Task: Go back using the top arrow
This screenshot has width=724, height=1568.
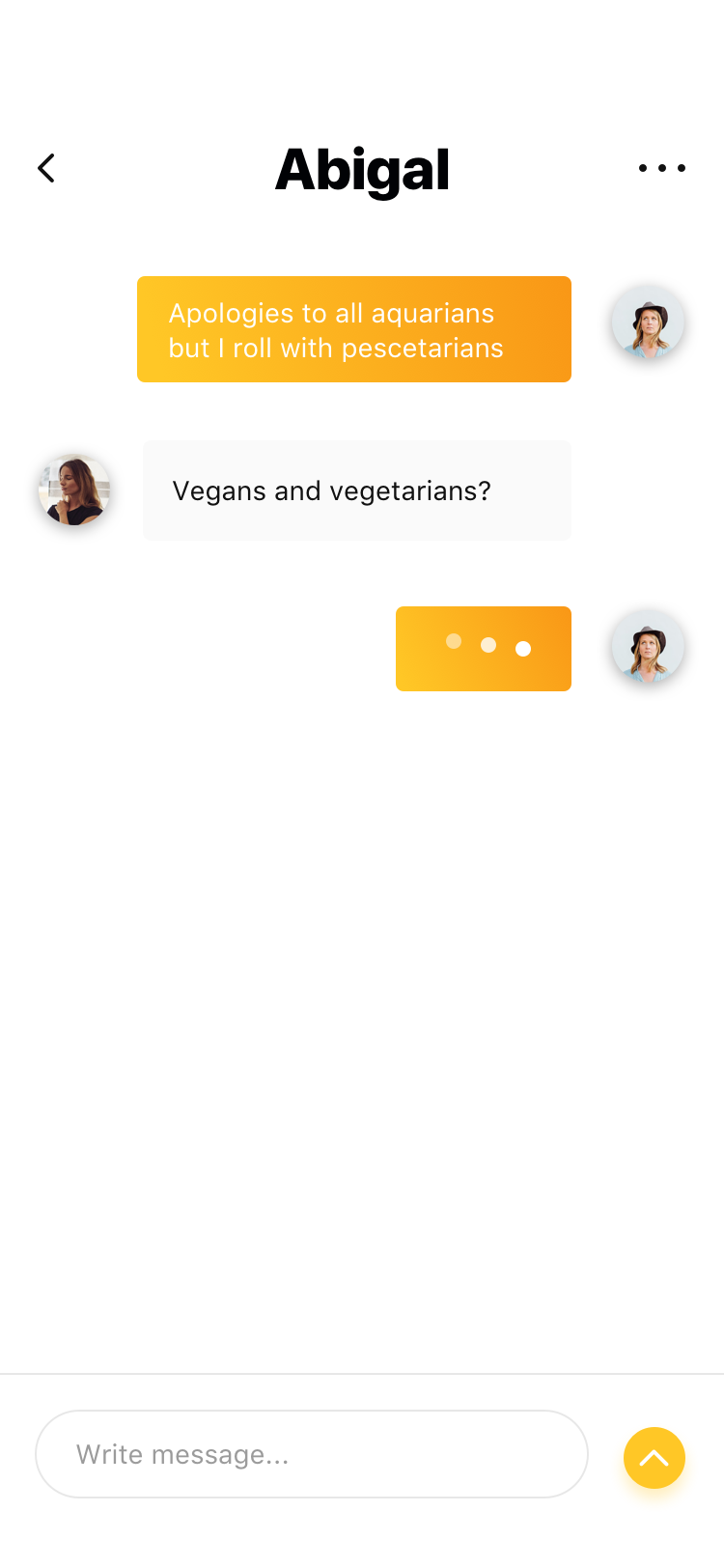Action: click(46, 168)
